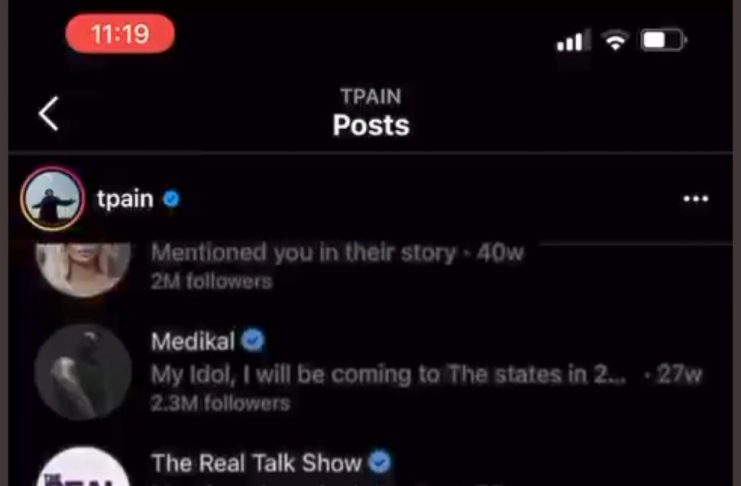741x486 pixels.
Task: Open the tpain username profile
Action: (125, 199)
